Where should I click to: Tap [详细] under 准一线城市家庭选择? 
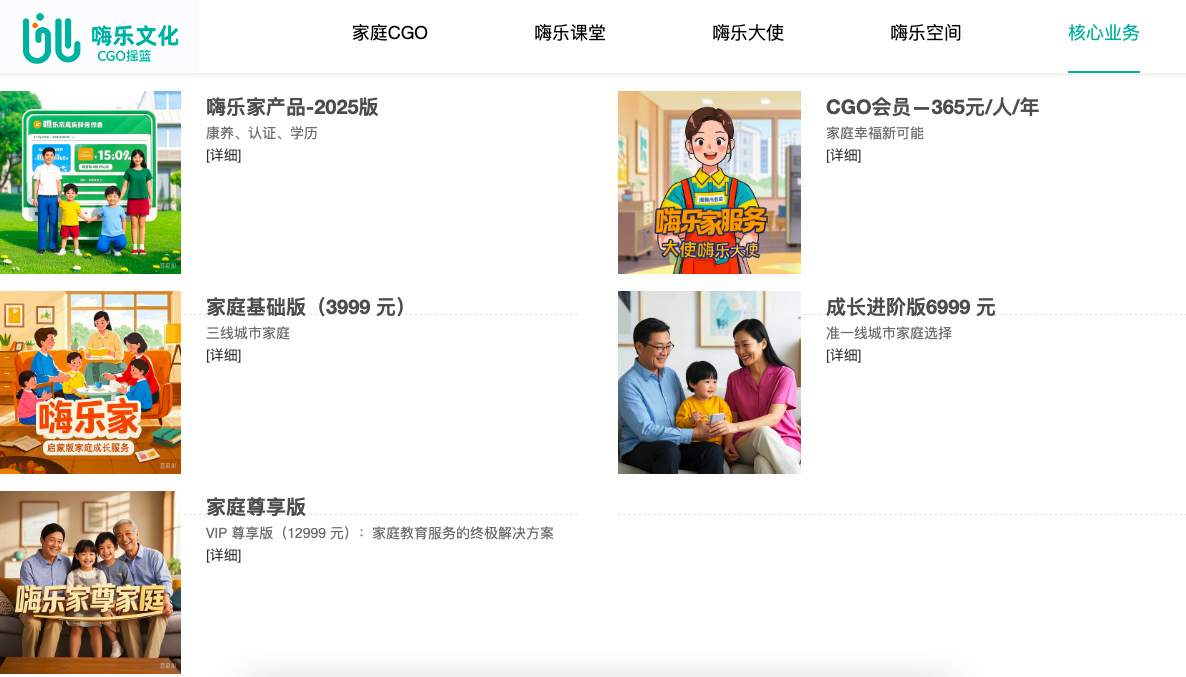(x=843, y=355)
